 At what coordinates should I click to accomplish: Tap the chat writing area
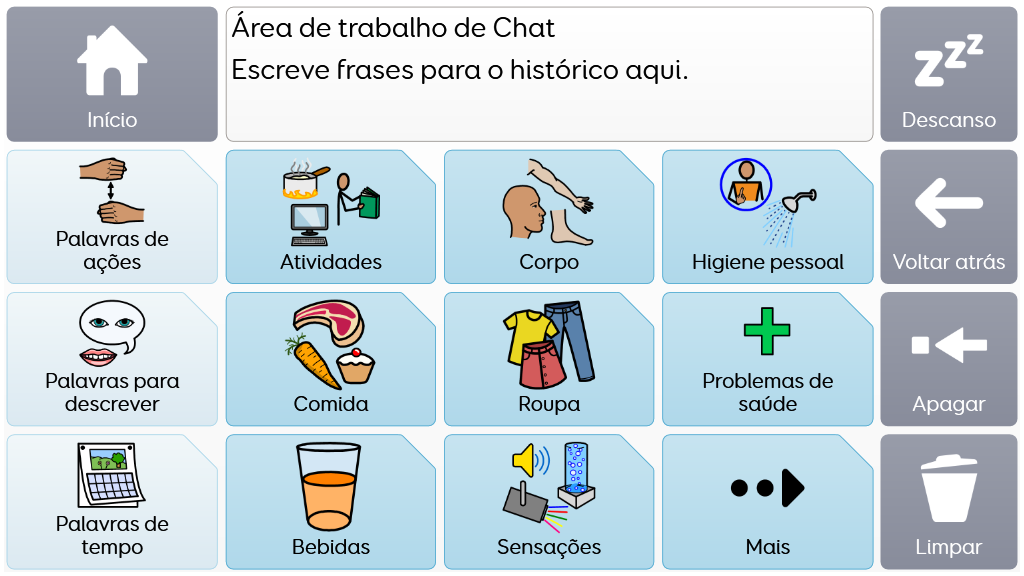coord(549,75)
